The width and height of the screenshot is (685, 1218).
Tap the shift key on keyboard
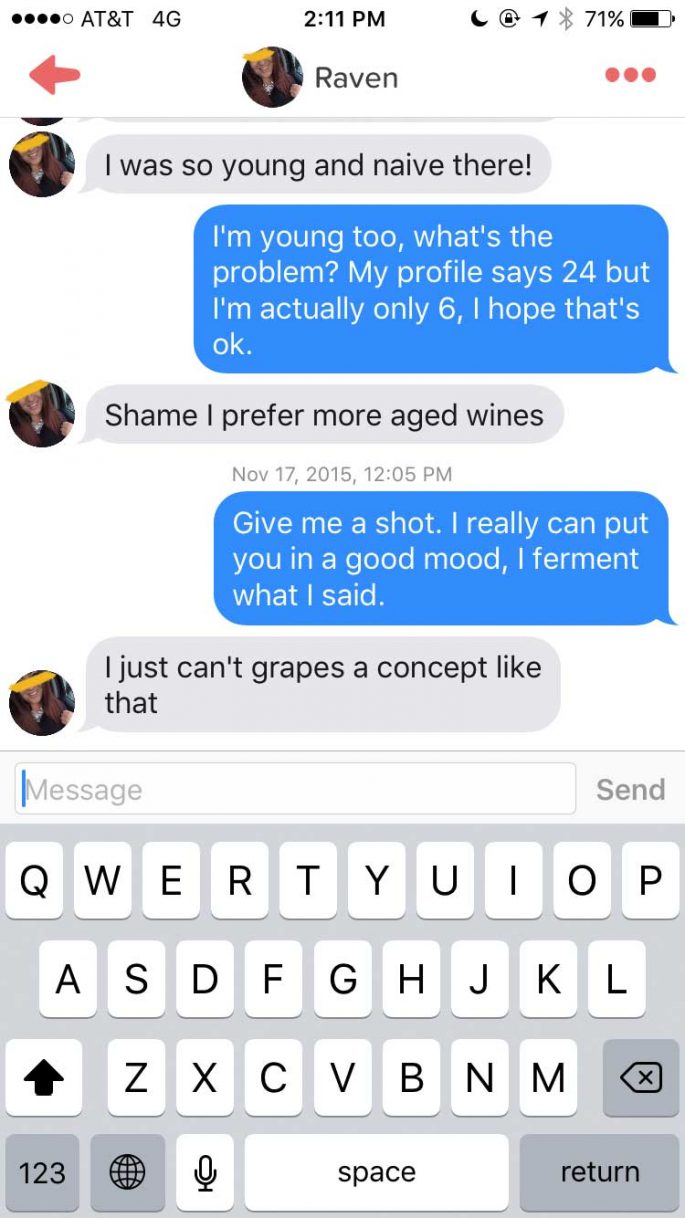pos(43,1077)
